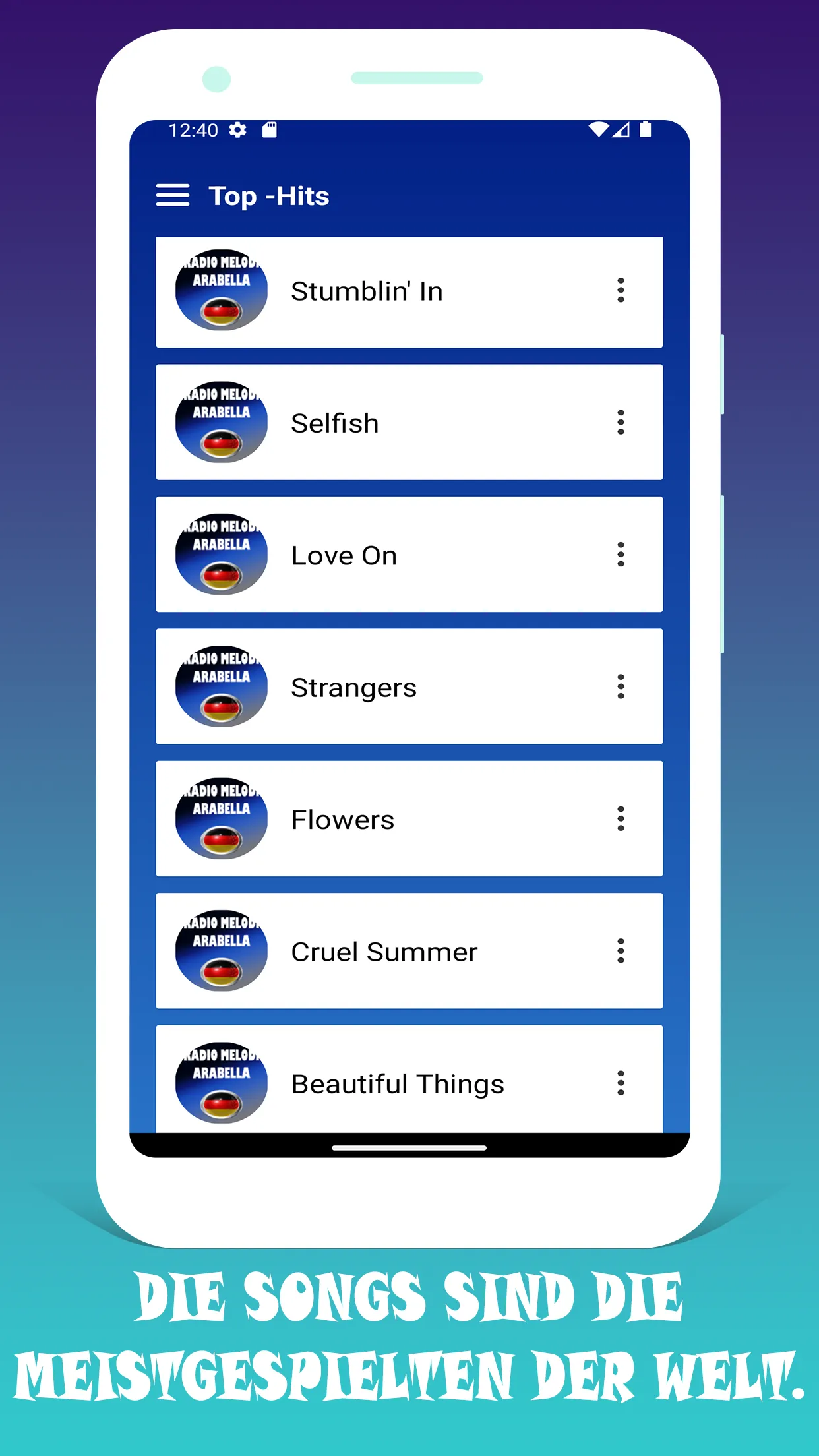
Task: Open the navigation drawer menu
Action: 173,195
